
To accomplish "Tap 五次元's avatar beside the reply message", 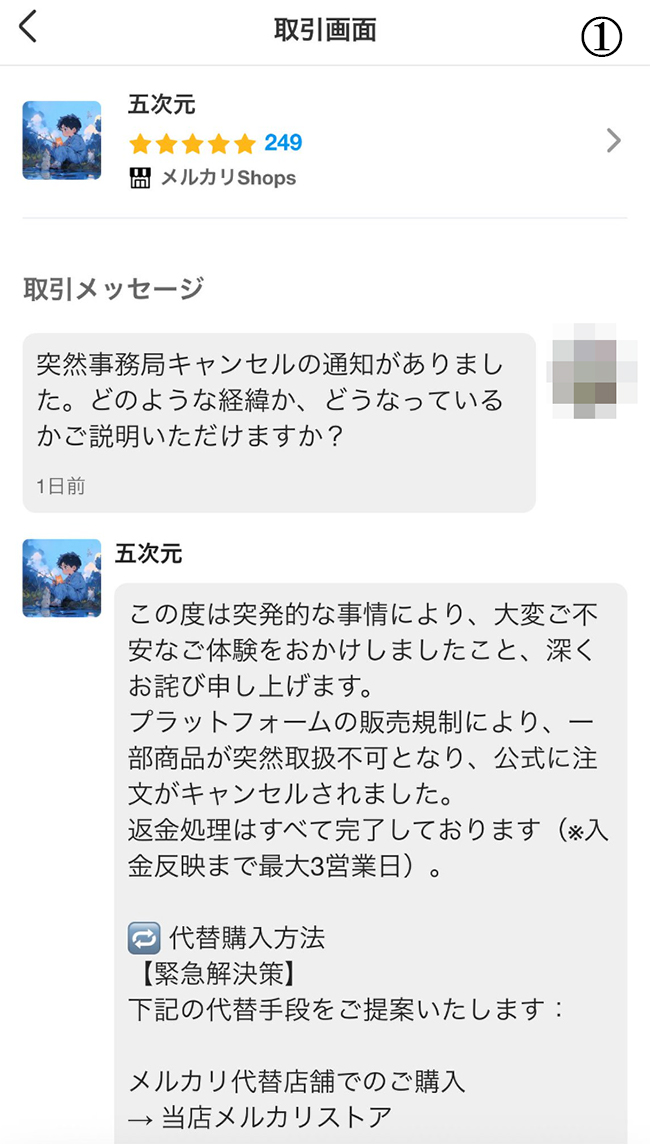I will click(x=62, y=578).
